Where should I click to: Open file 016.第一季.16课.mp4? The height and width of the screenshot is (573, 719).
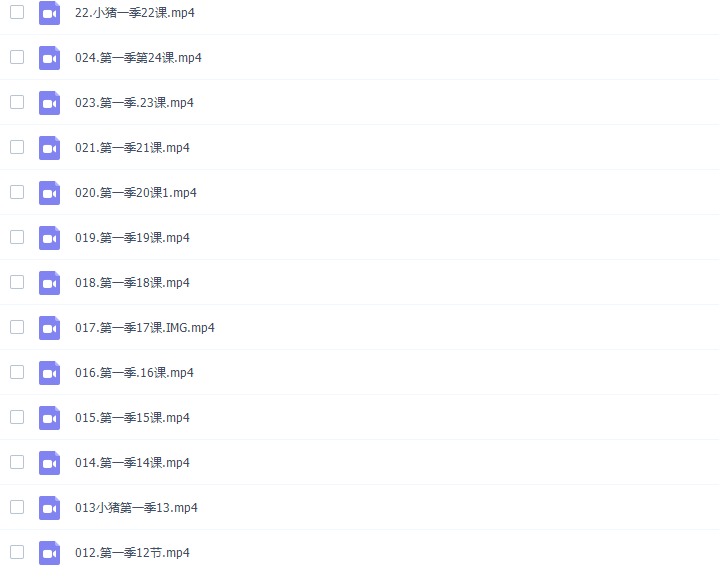133,373
